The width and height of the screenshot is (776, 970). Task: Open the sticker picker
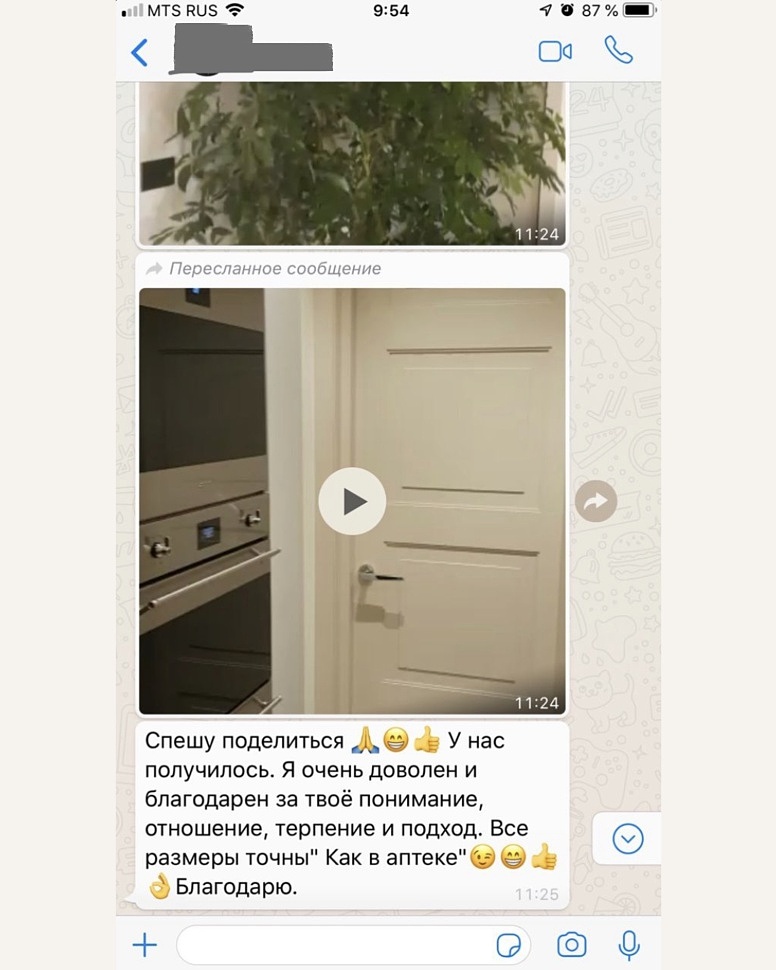[x=508, y=945]
